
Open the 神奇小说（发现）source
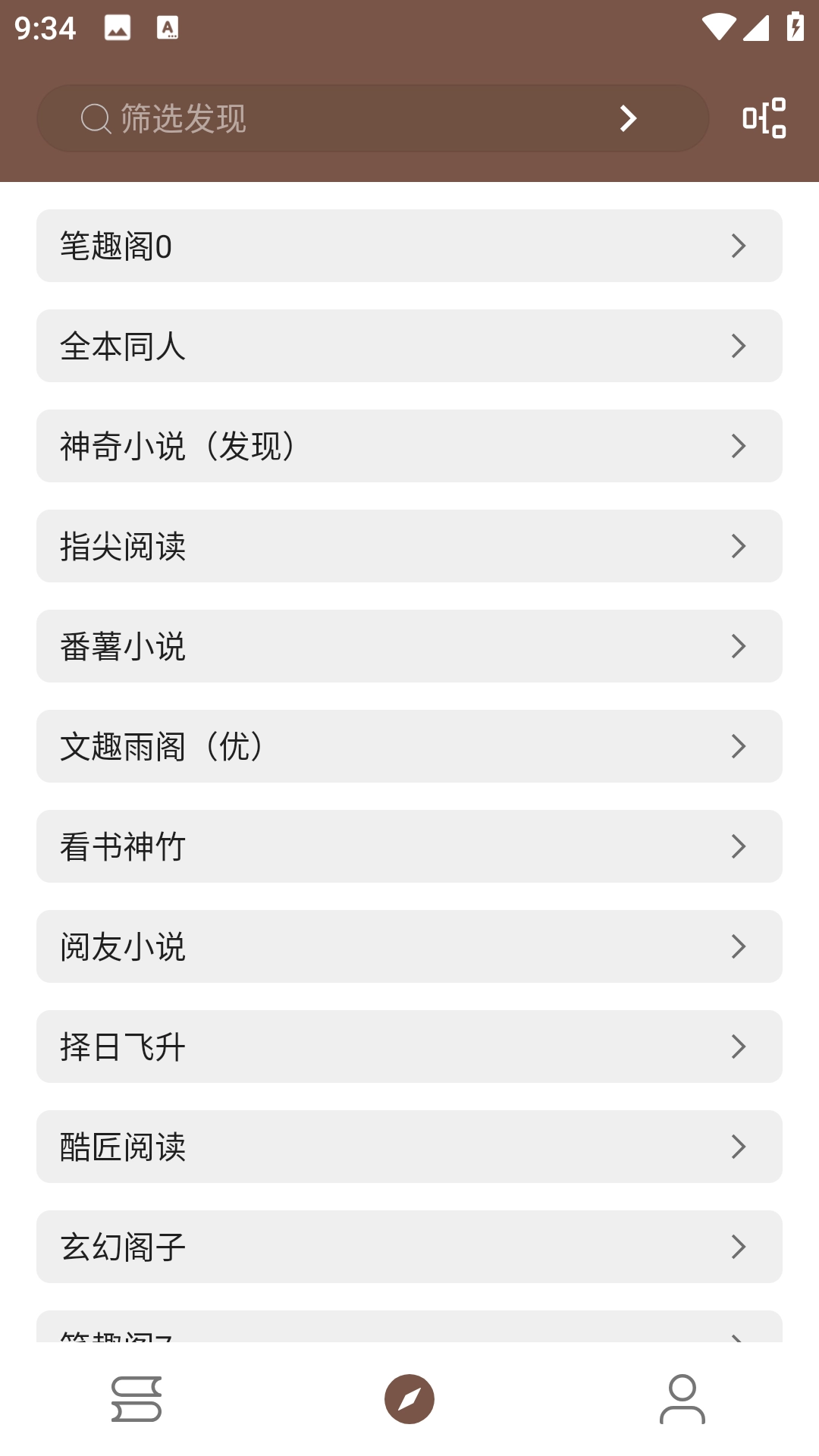[303, 446]
